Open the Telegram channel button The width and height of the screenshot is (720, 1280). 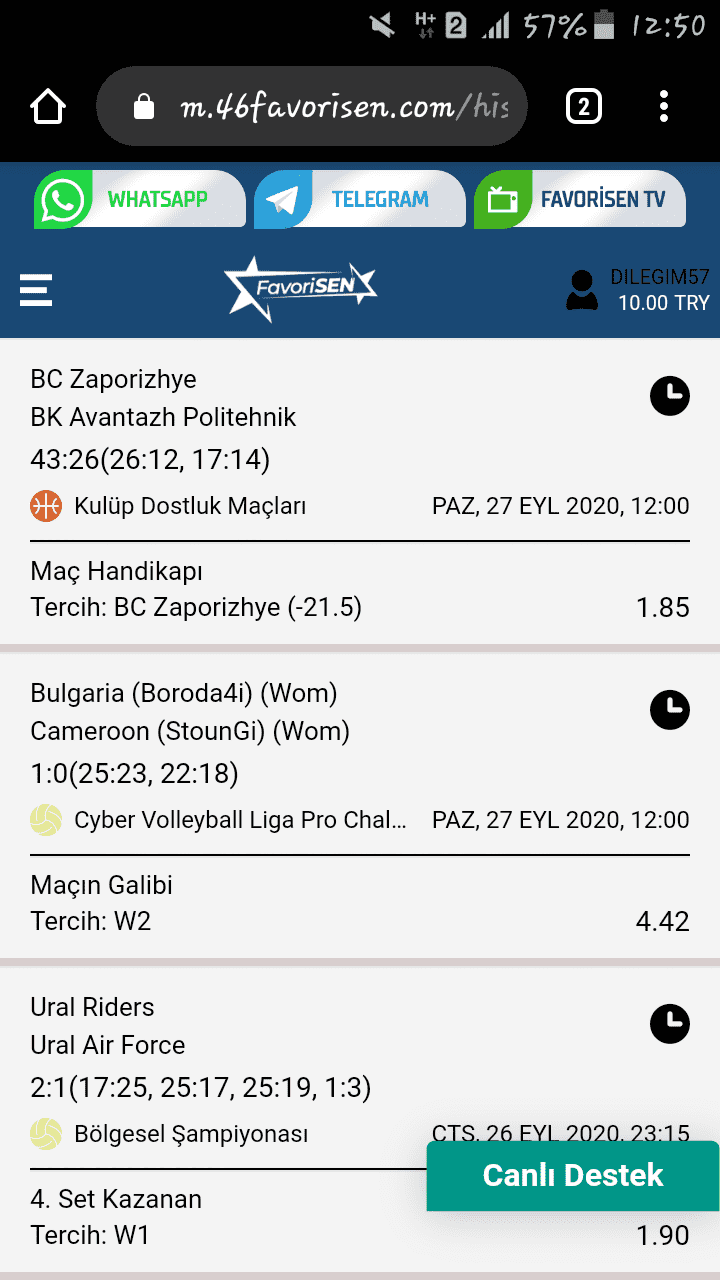tap(359, 199)
